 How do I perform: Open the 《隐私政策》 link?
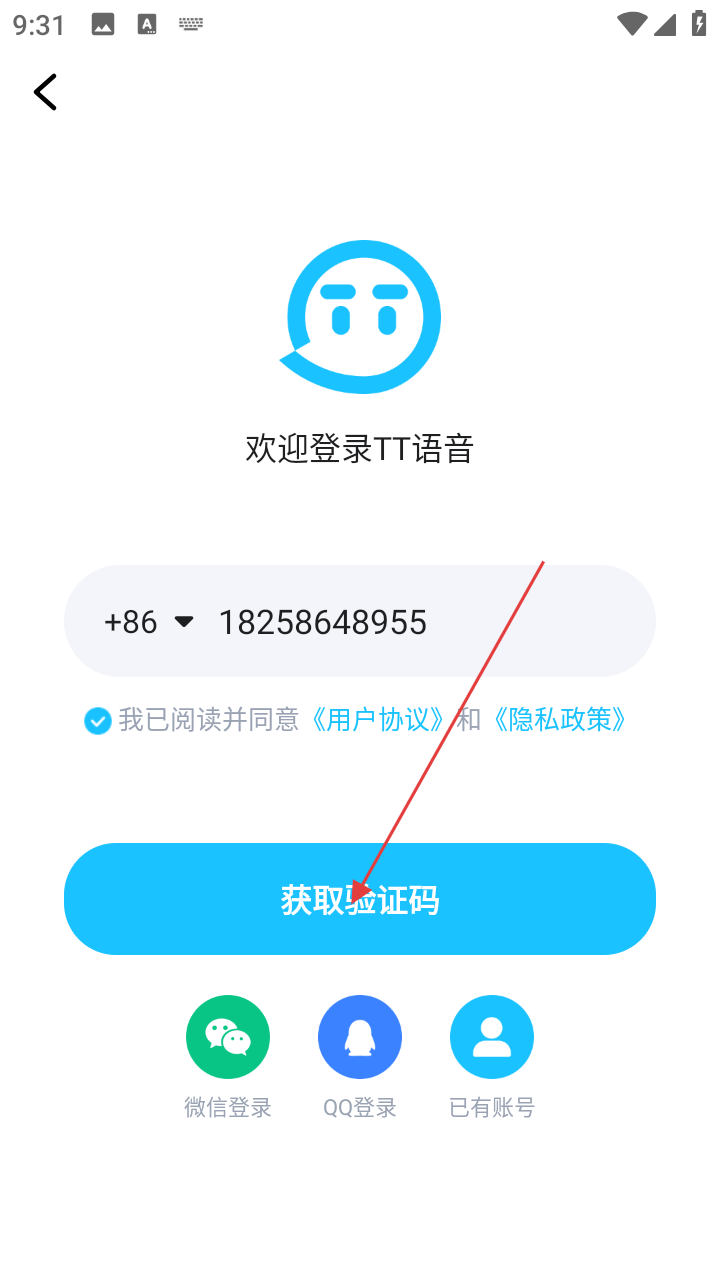[560, 719]
